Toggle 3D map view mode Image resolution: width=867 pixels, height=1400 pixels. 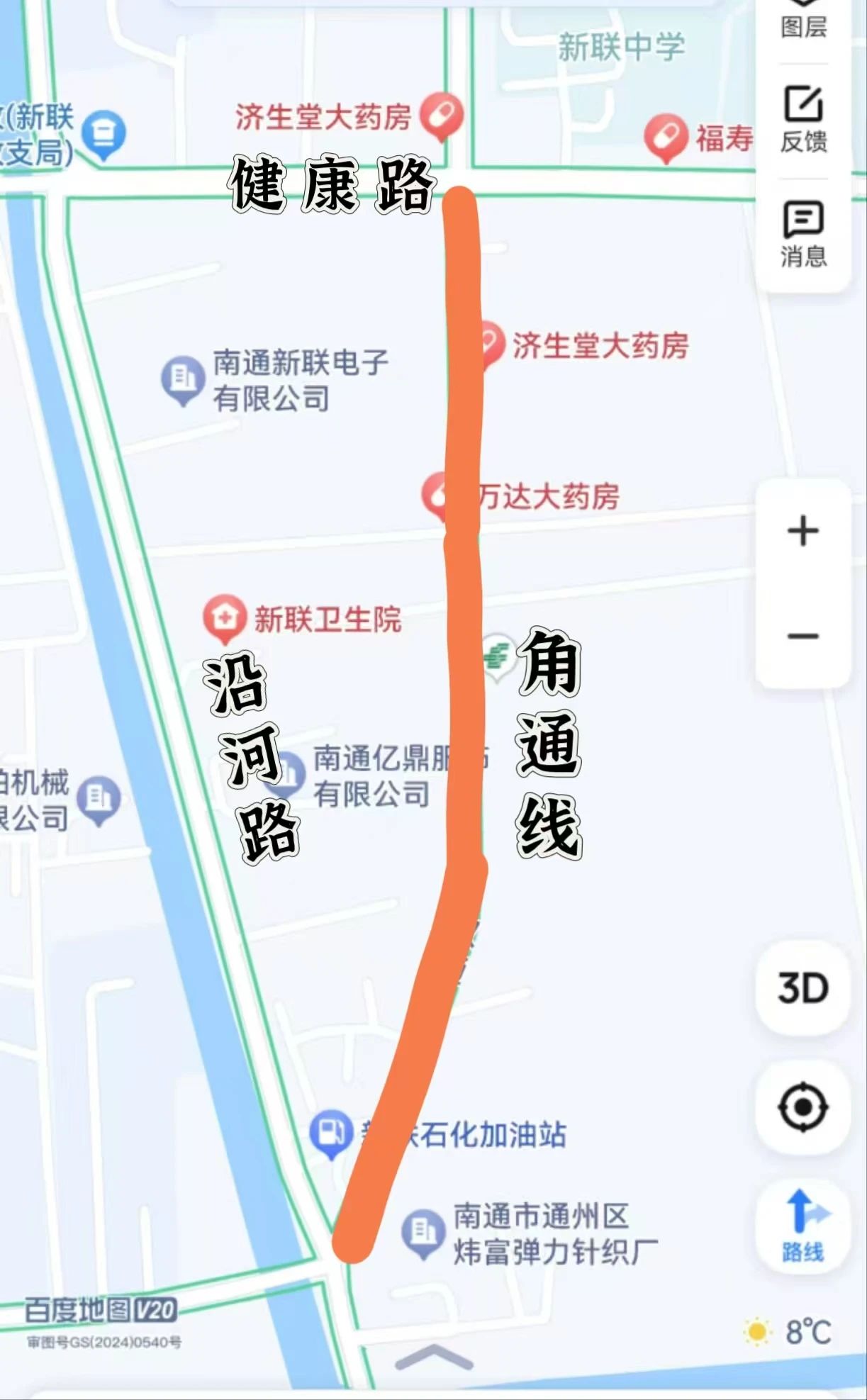(802, 987)
